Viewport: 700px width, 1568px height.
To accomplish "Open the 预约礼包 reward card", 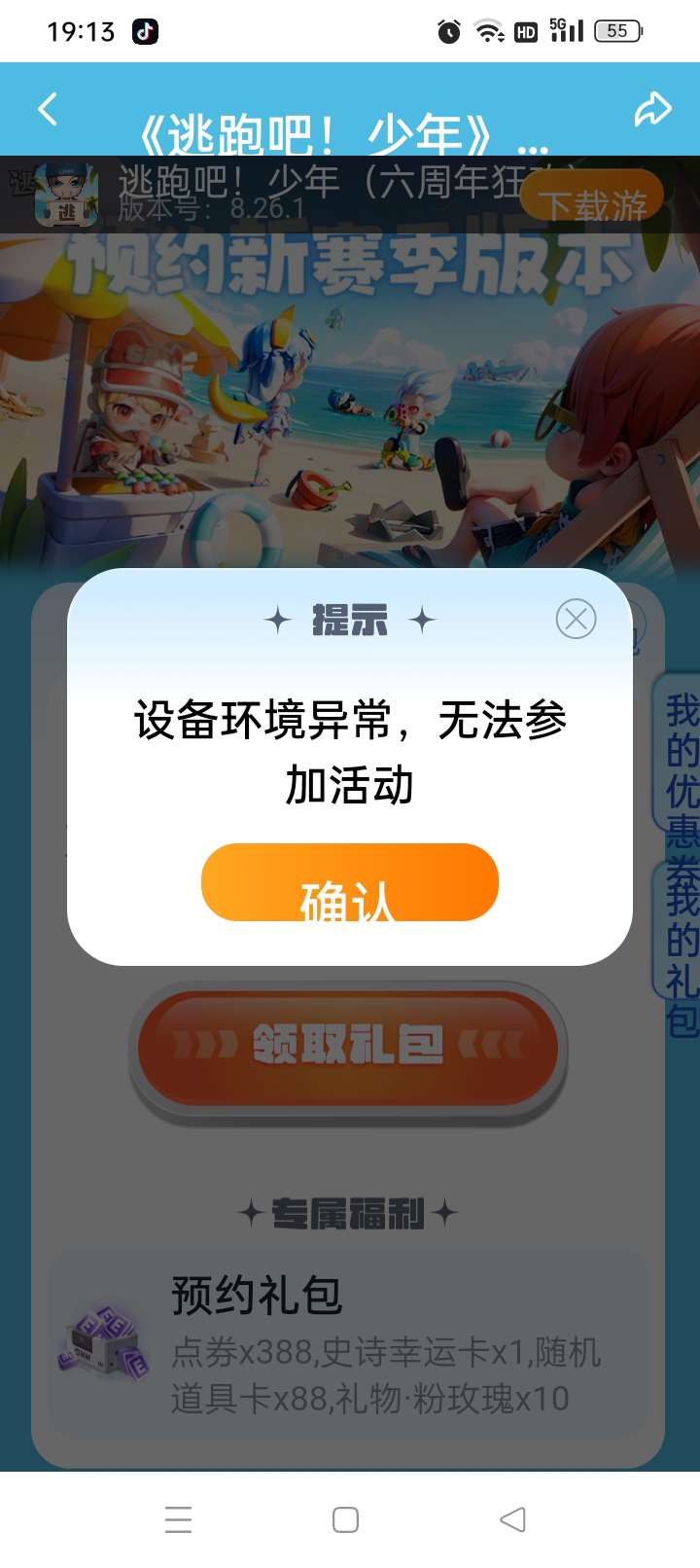I will (348, 1344).
